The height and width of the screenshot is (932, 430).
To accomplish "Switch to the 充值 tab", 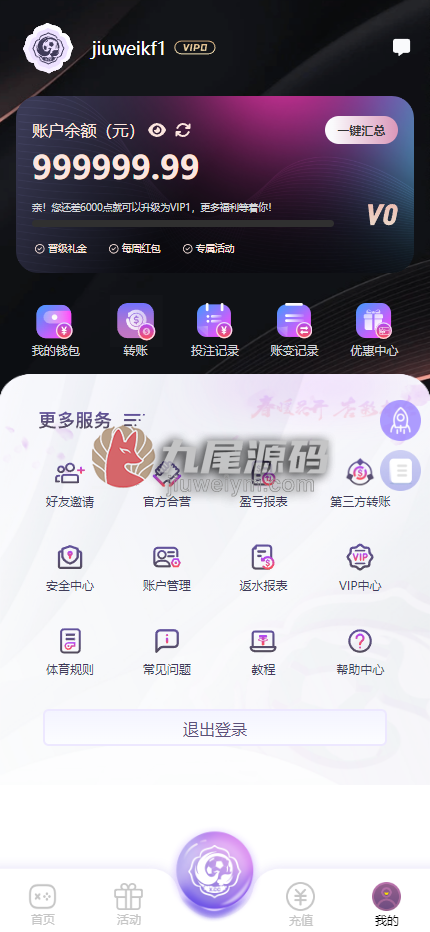I will [x=300, y=905].
